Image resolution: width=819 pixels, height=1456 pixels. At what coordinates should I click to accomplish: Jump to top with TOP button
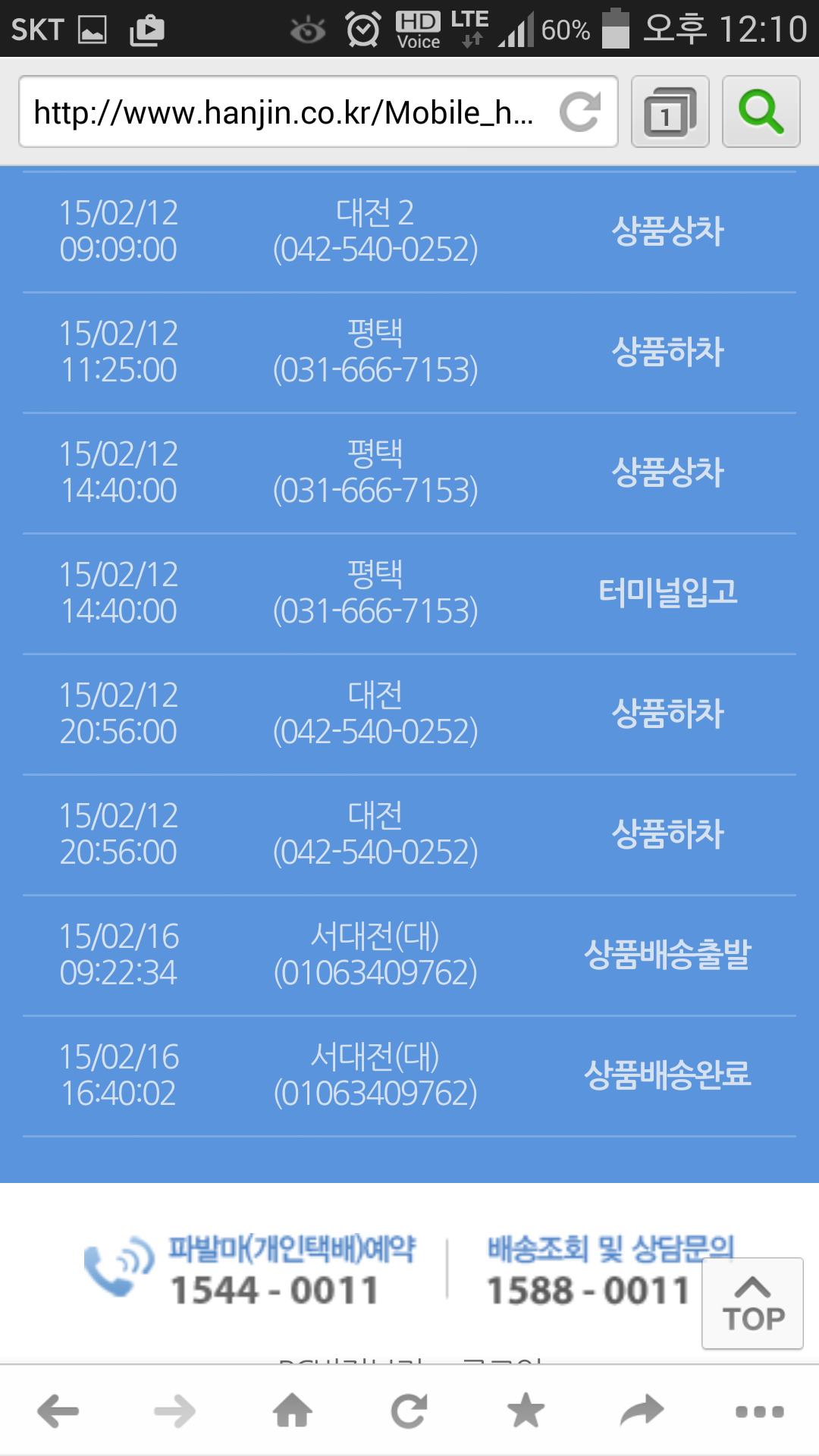[752, 1303]
